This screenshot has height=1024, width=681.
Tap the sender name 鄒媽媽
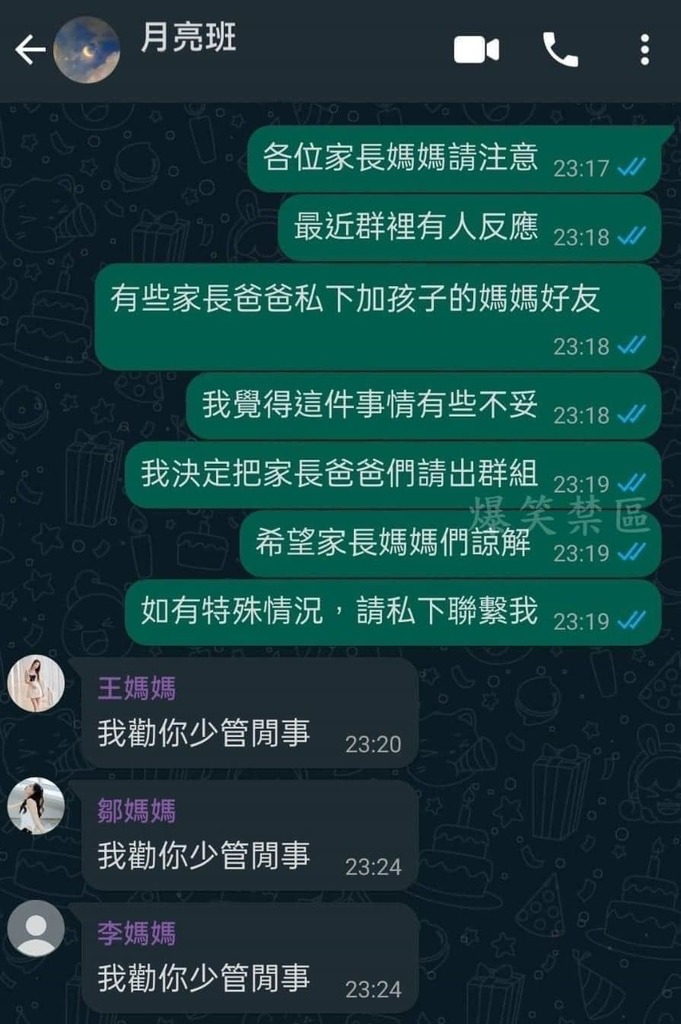(137, 810)
